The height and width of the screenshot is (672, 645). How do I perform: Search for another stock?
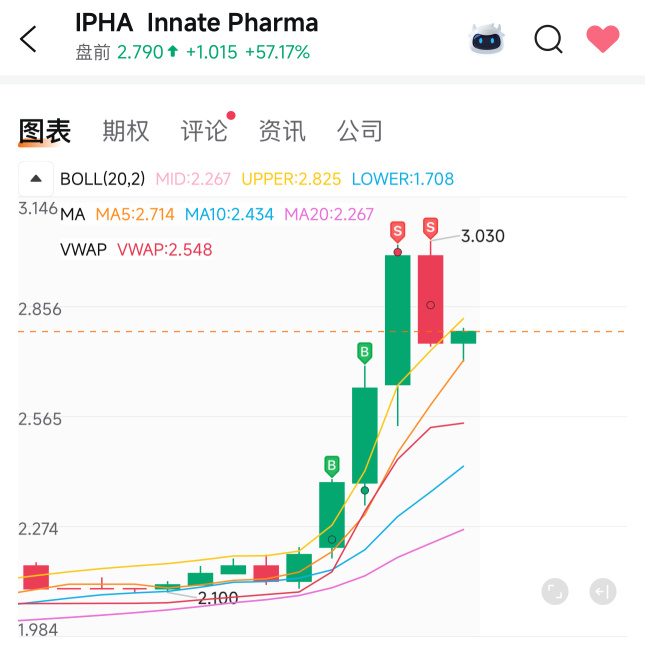tap(549, 39)
